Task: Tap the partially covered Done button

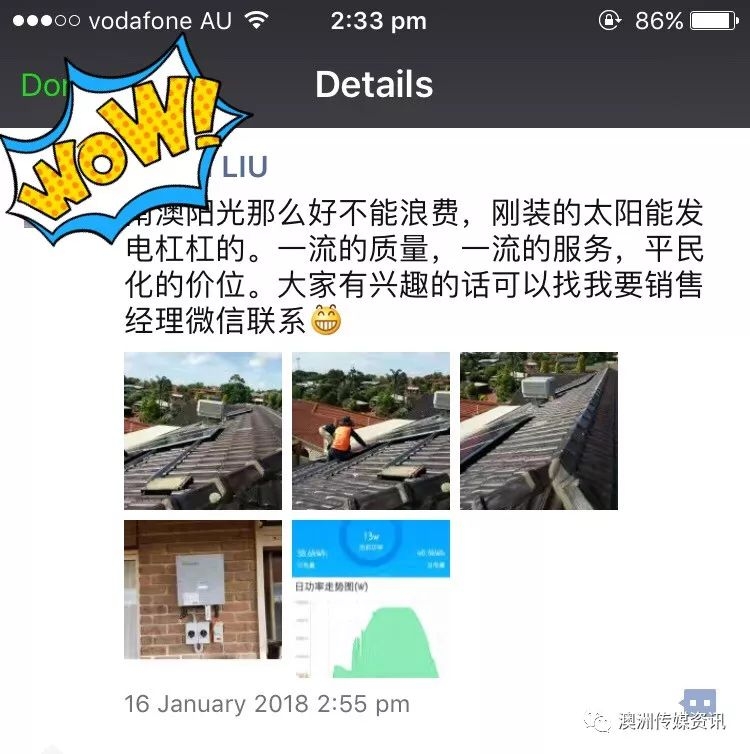Action: pos(40,85)
